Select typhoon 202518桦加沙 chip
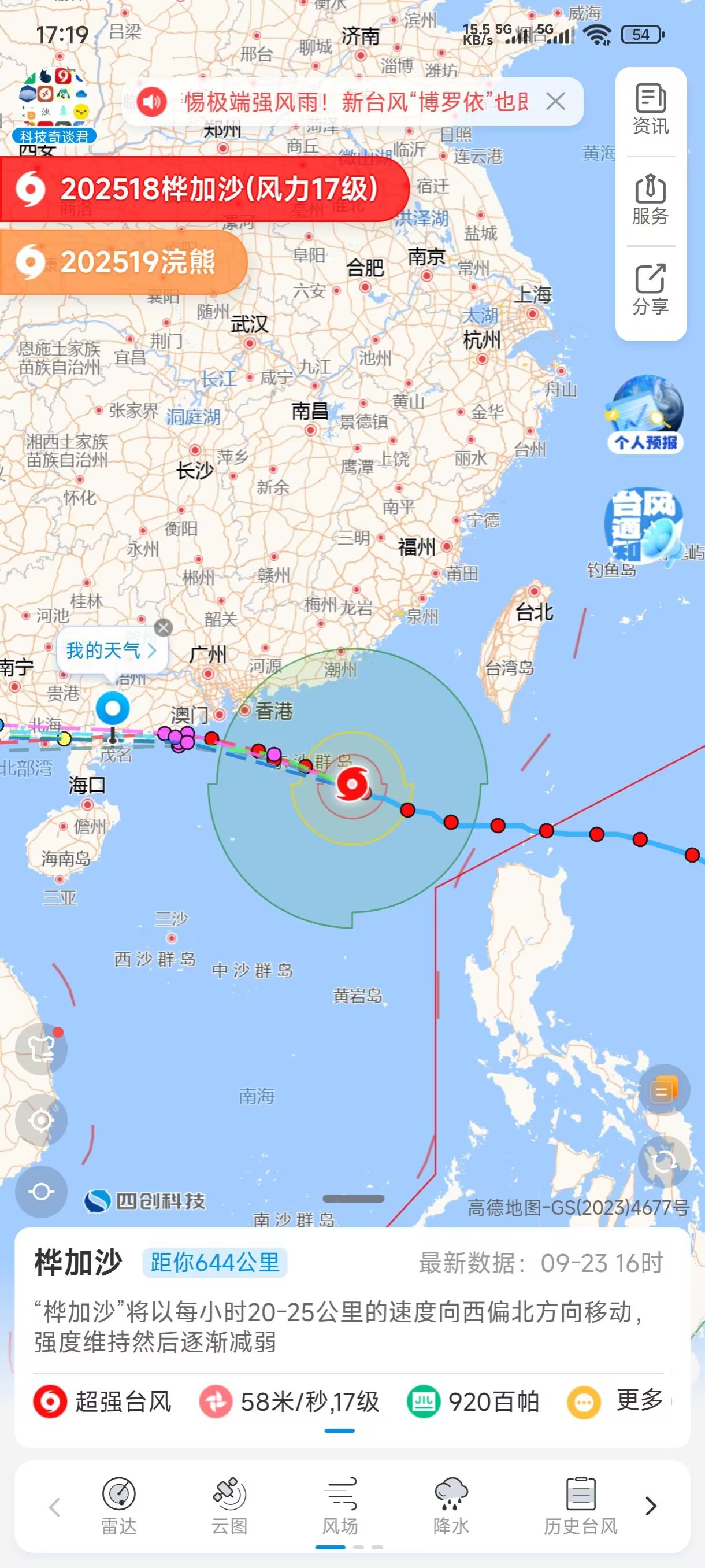The width and height of the screenshot is (705, 1568). tap(201, 188)
